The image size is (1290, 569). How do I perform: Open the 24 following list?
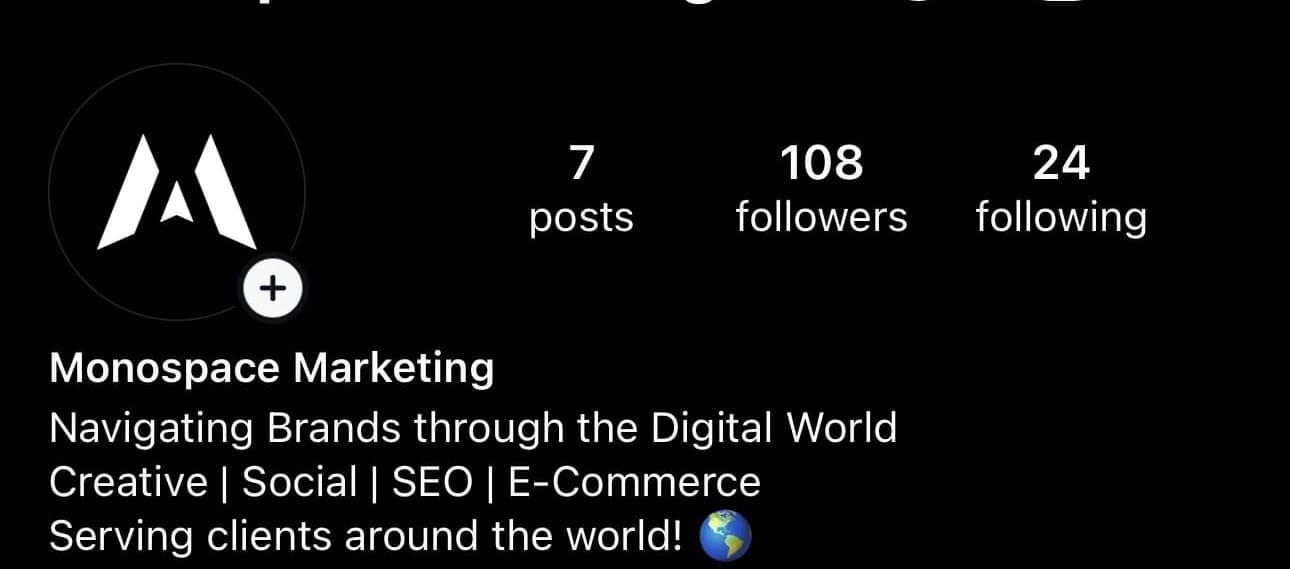(1060, 189)
